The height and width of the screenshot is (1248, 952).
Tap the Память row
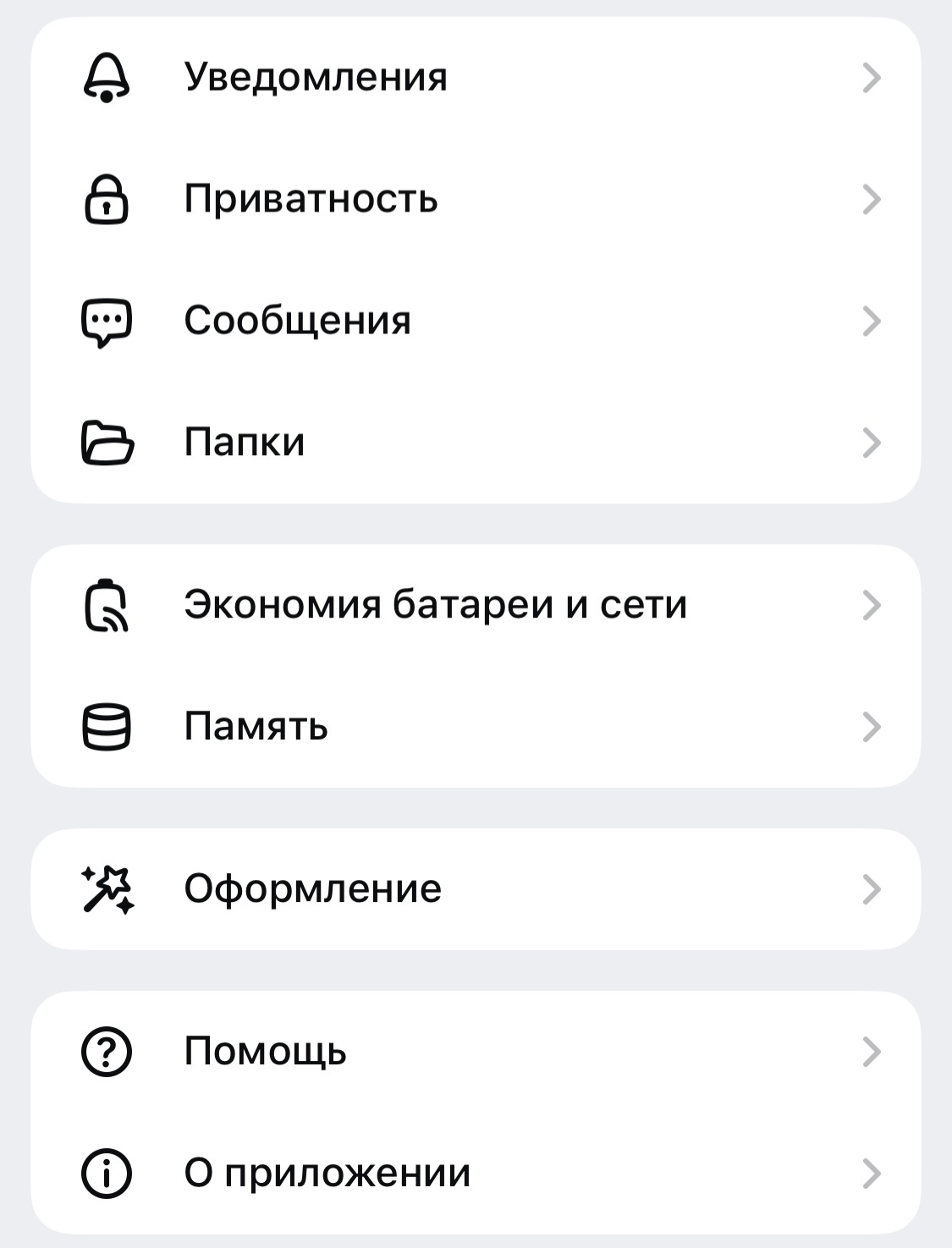click(474, 727)
